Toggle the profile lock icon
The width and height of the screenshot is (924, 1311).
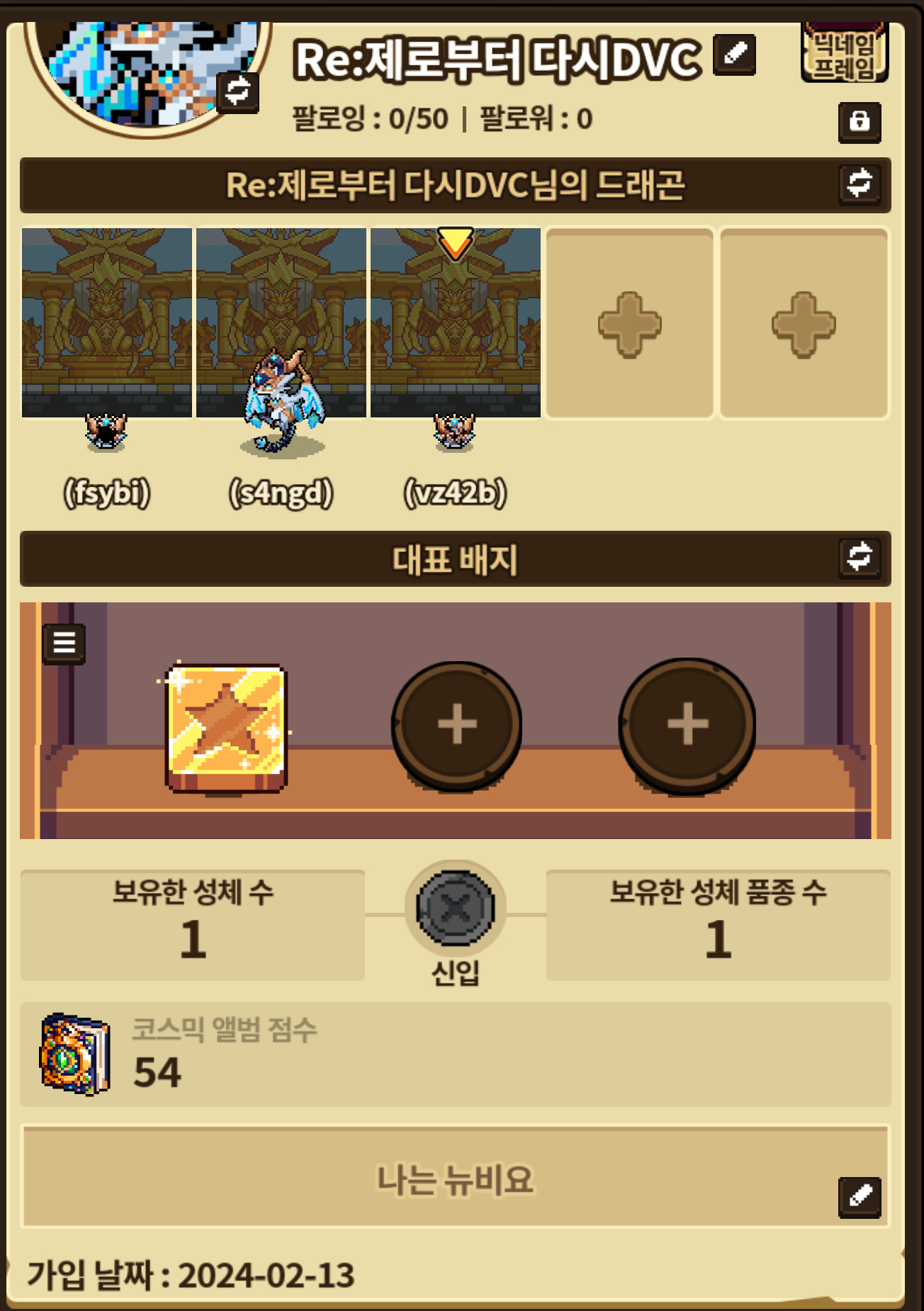860,121
